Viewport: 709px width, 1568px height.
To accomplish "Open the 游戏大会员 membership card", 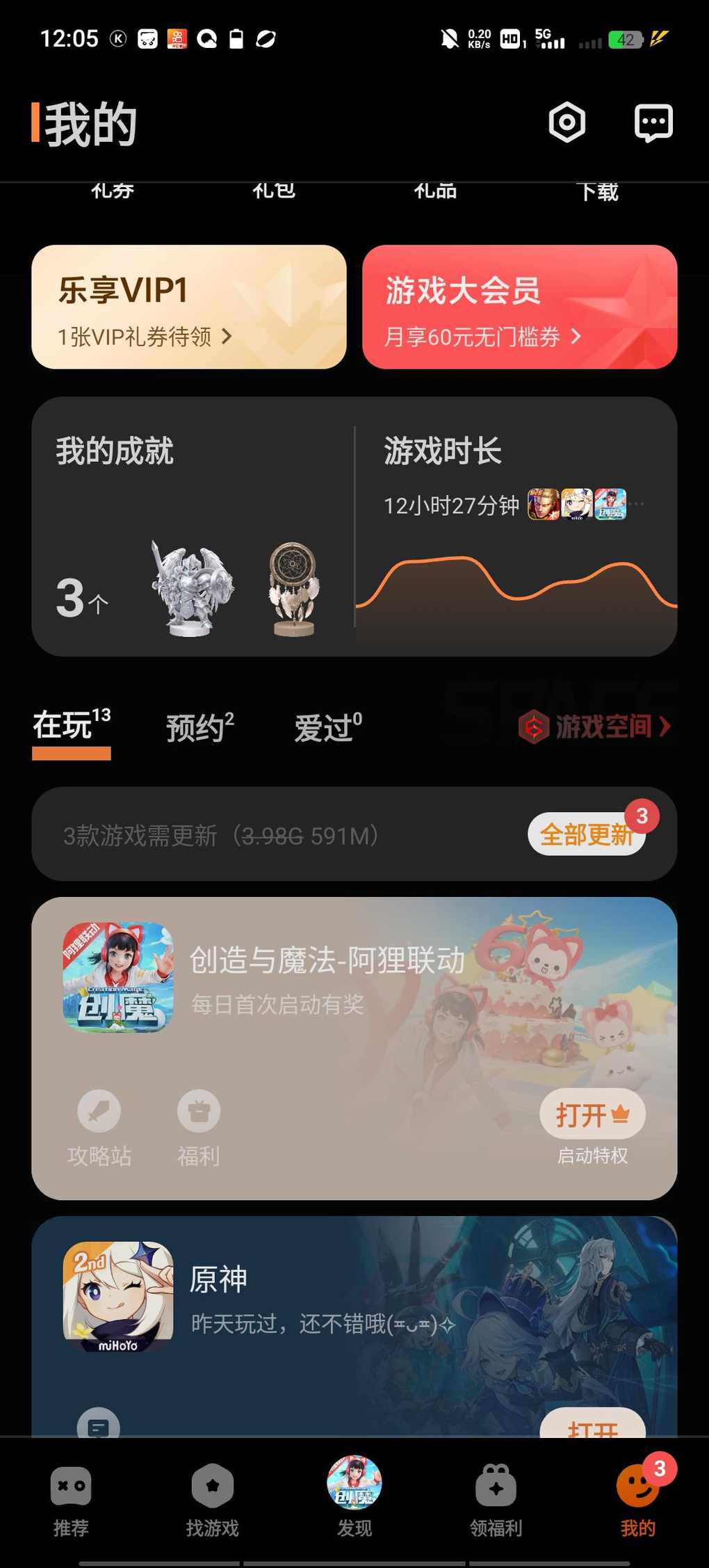I will coord(519,307).
